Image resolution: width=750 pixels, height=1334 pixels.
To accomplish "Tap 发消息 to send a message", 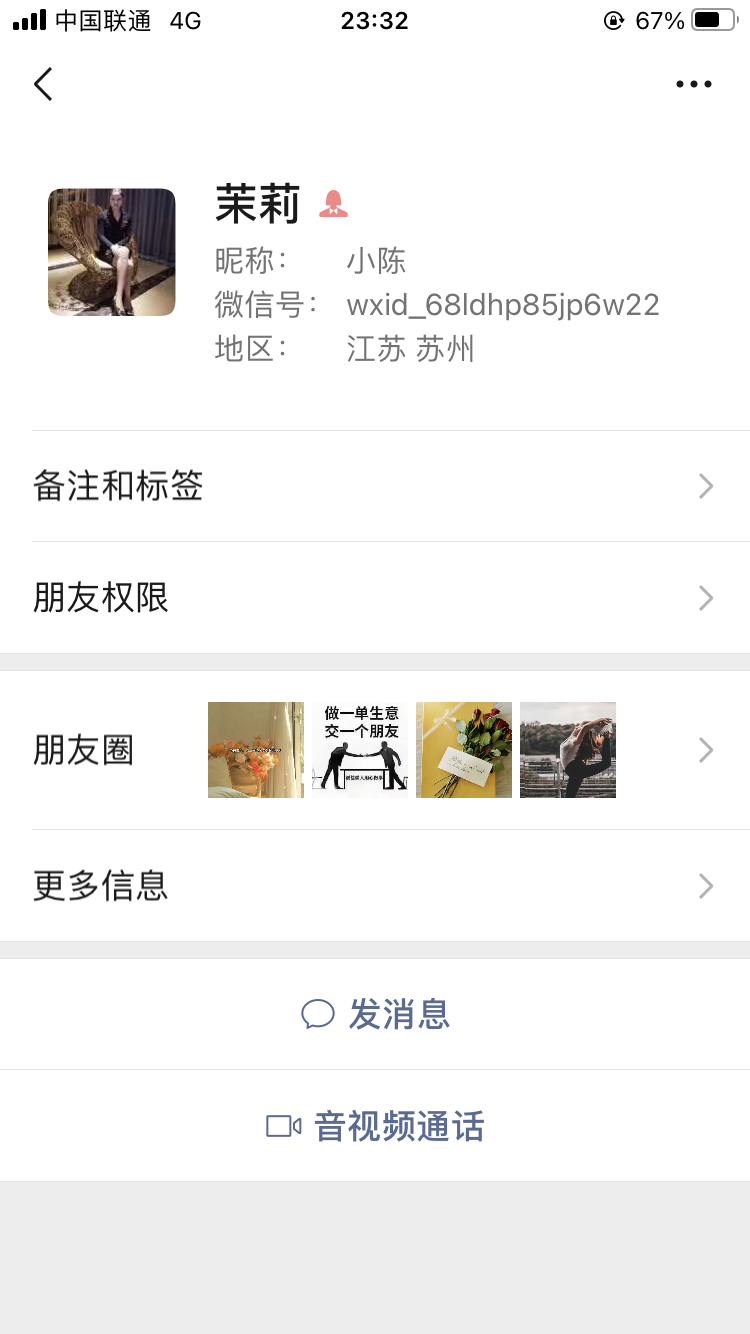I will click(375, 1014).
